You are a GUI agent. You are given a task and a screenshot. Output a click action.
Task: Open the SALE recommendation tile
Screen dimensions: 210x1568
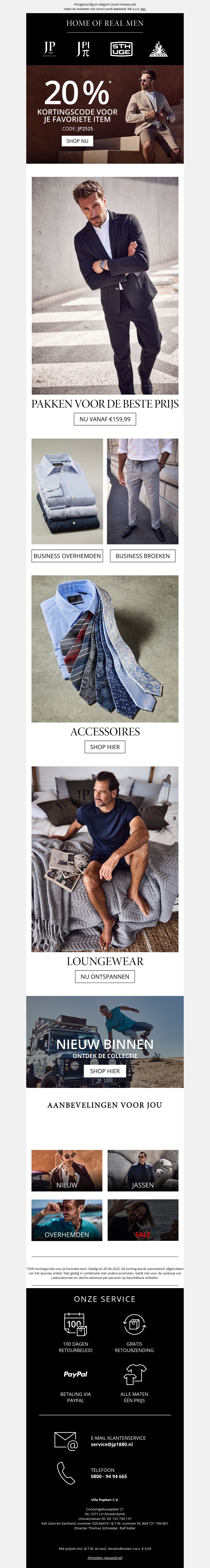click(x=143, y=1220)
